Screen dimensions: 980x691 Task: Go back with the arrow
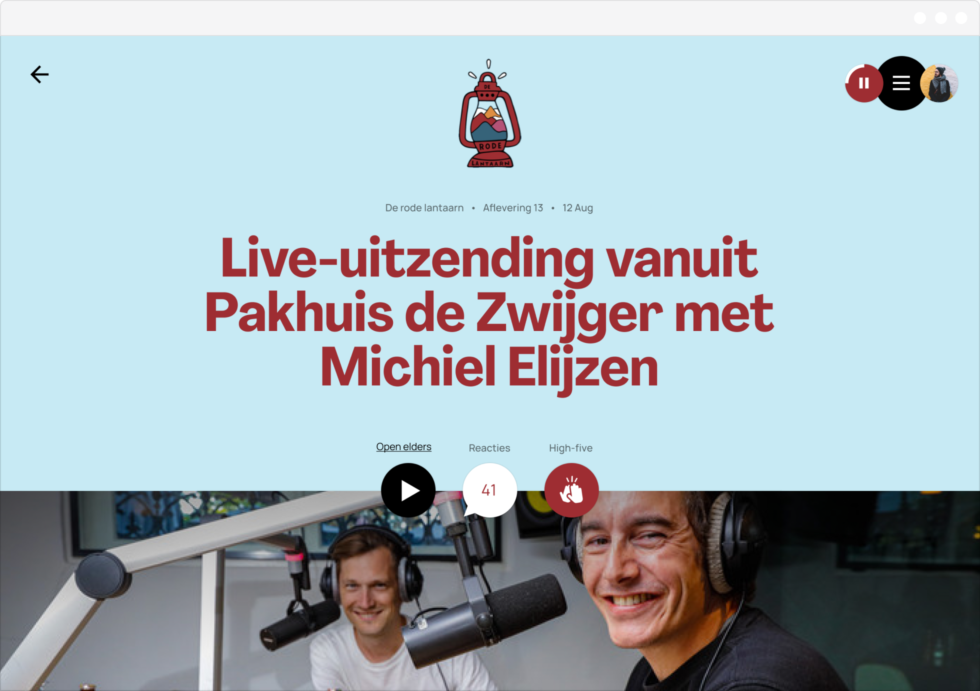pyautogui.click(x=39, y=74)
